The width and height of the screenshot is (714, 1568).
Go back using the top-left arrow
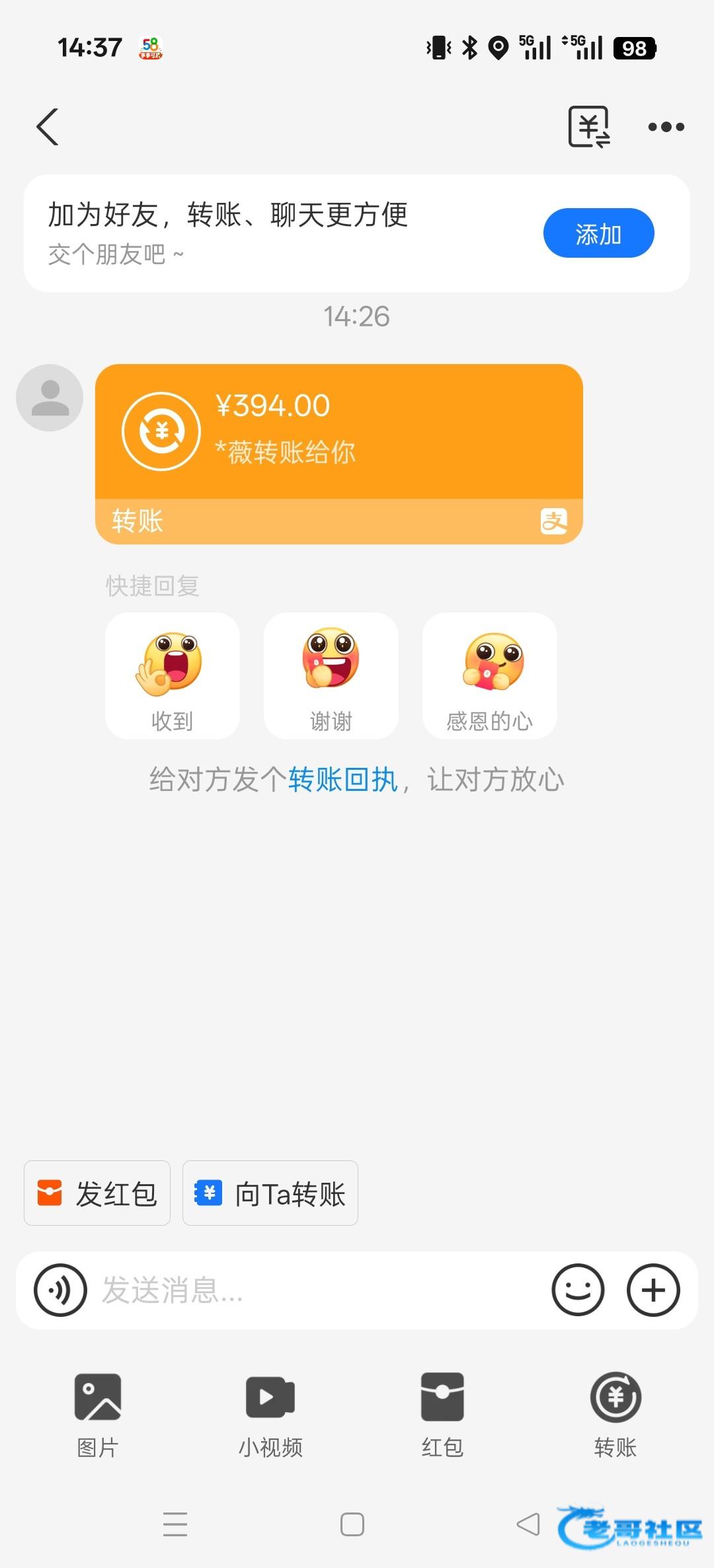48,127
